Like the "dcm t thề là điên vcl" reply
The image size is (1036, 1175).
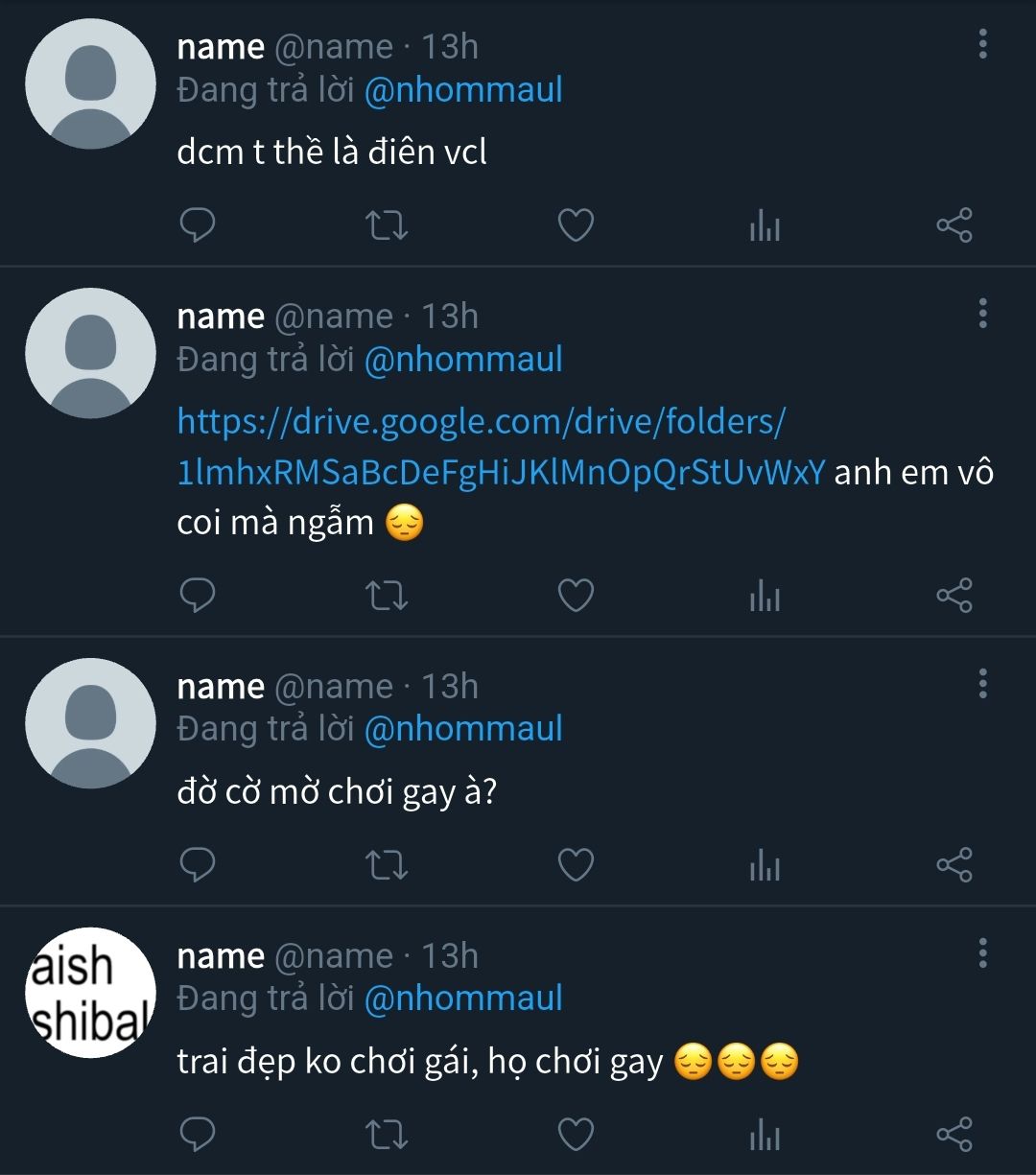pyautogui.click(x=576, y=226)
